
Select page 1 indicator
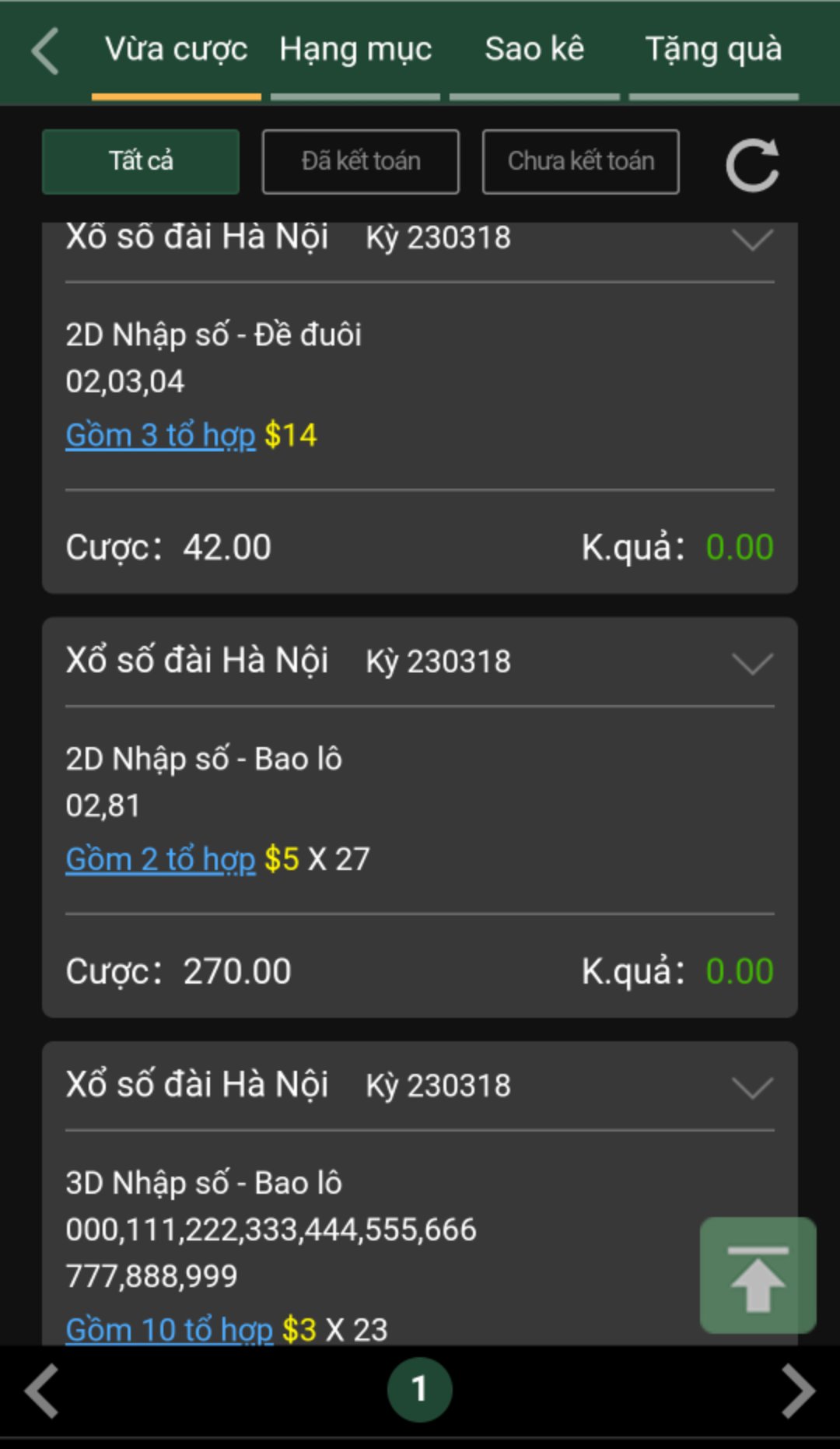coord(420,1389)
